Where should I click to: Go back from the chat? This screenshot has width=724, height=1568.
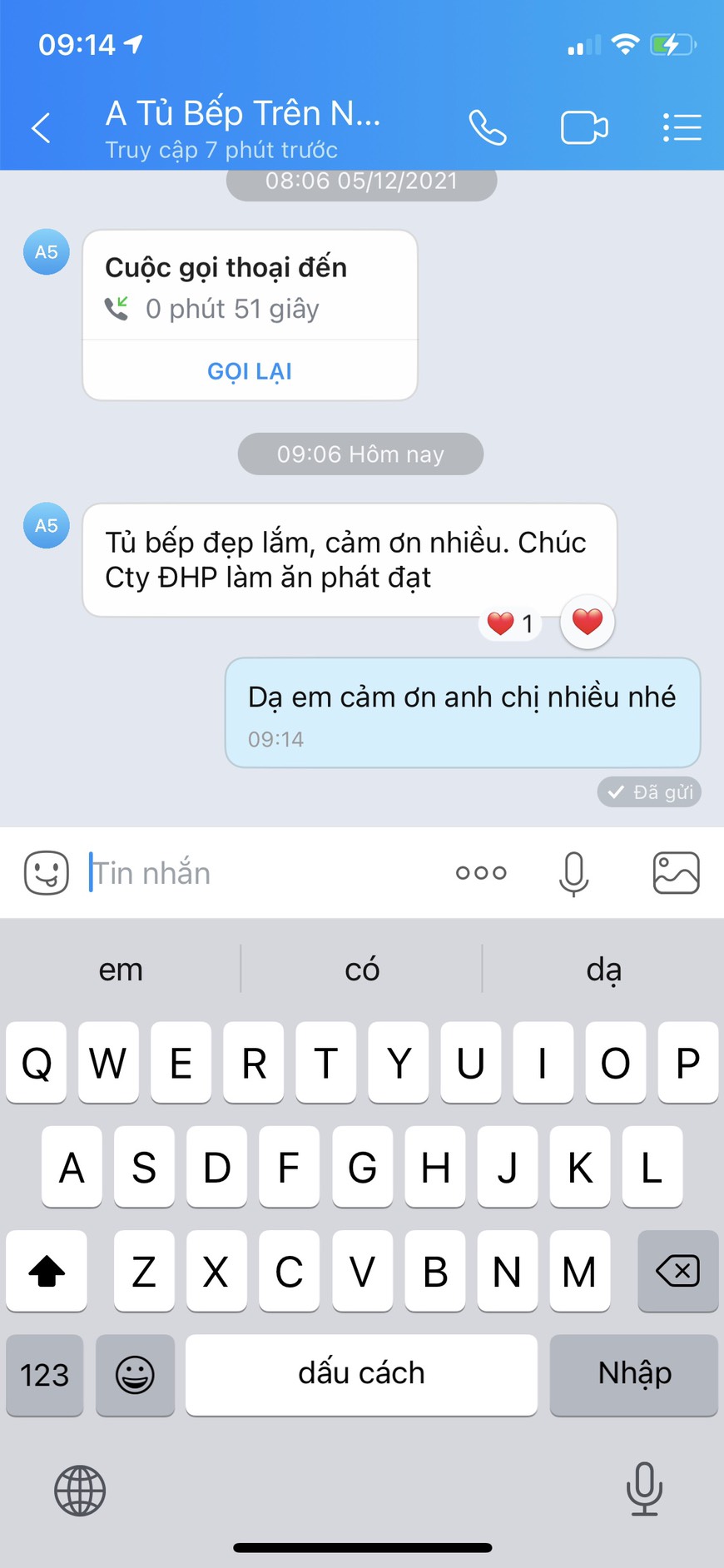[41, 128]
